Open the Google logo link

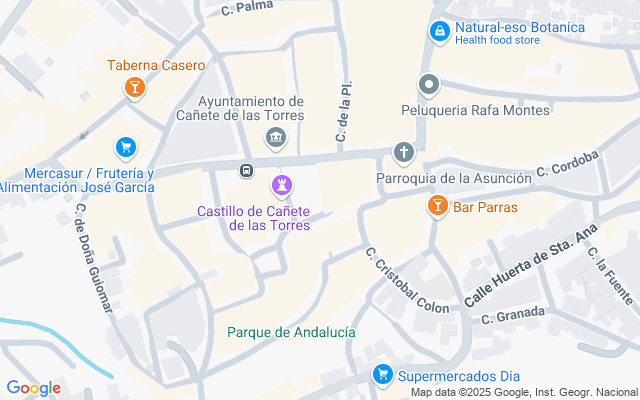tap(33, 388)
